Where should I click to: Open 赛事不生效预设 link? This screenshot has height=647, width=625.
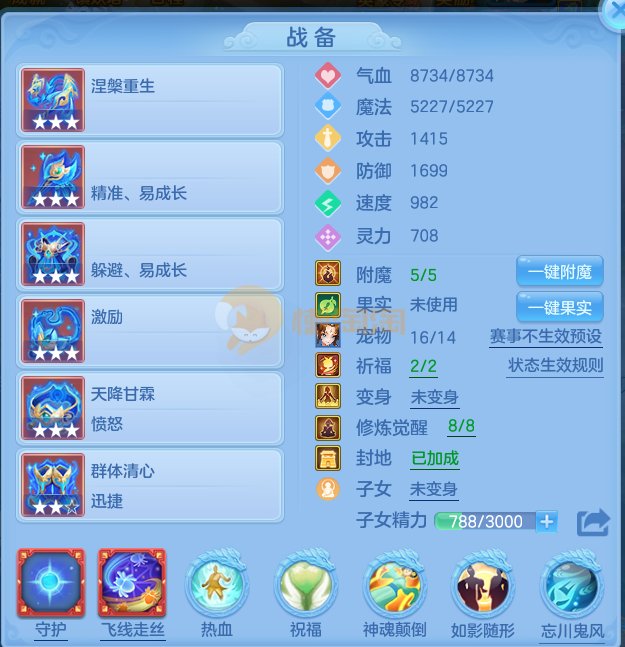click(545, 337)
